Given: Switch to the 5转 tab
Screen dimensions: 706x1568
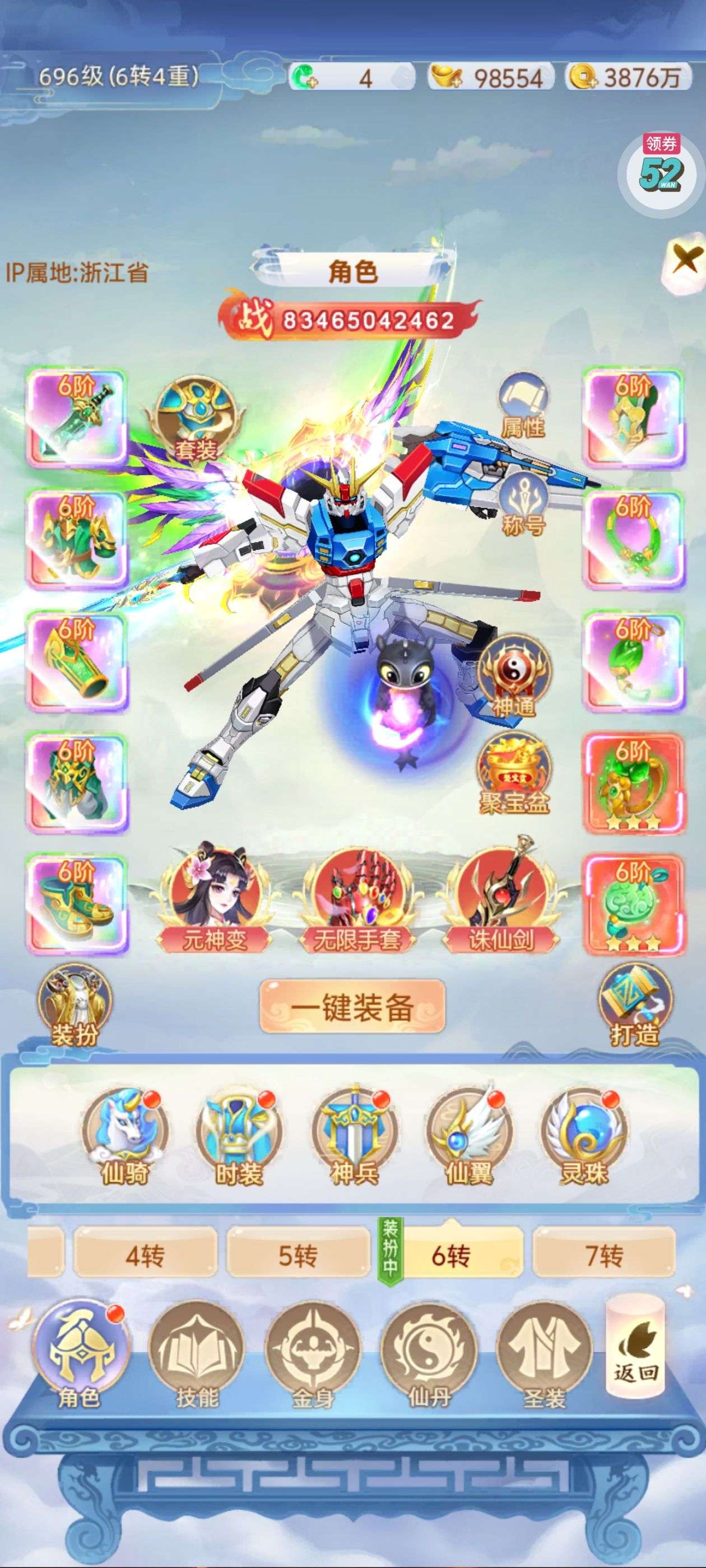Looking at the screenshot, I should pos(298,1255).
